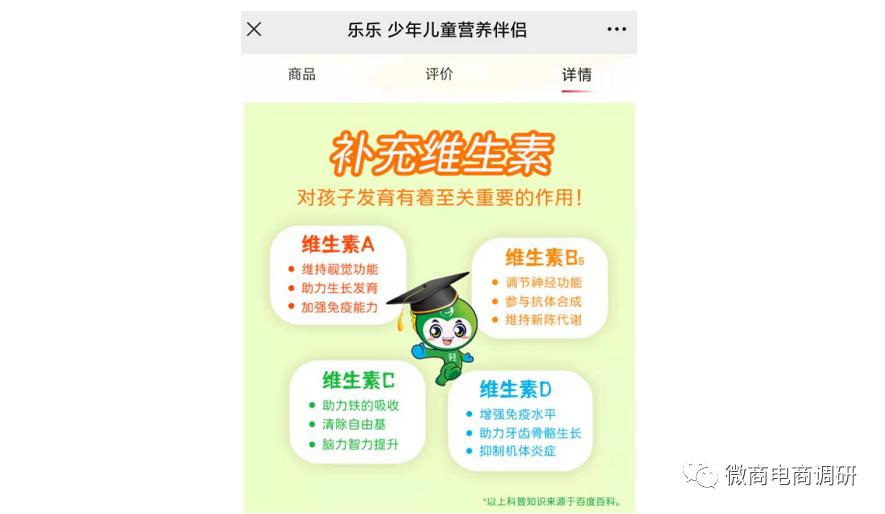Viewport: 885px width, 514px height.
Task: Open the three-dot overflow menu
Action: pos(616,29)
